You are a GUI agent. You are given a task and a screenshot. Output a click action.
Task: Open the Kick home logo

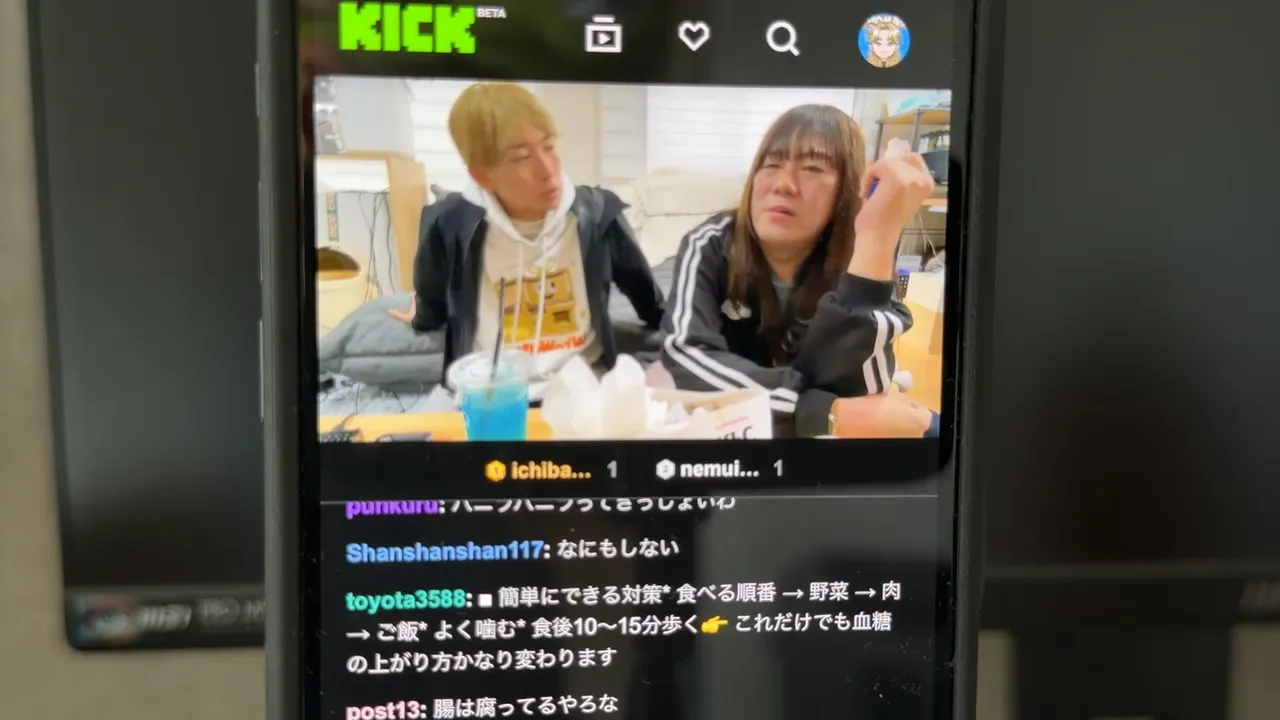tap(407, 29)
